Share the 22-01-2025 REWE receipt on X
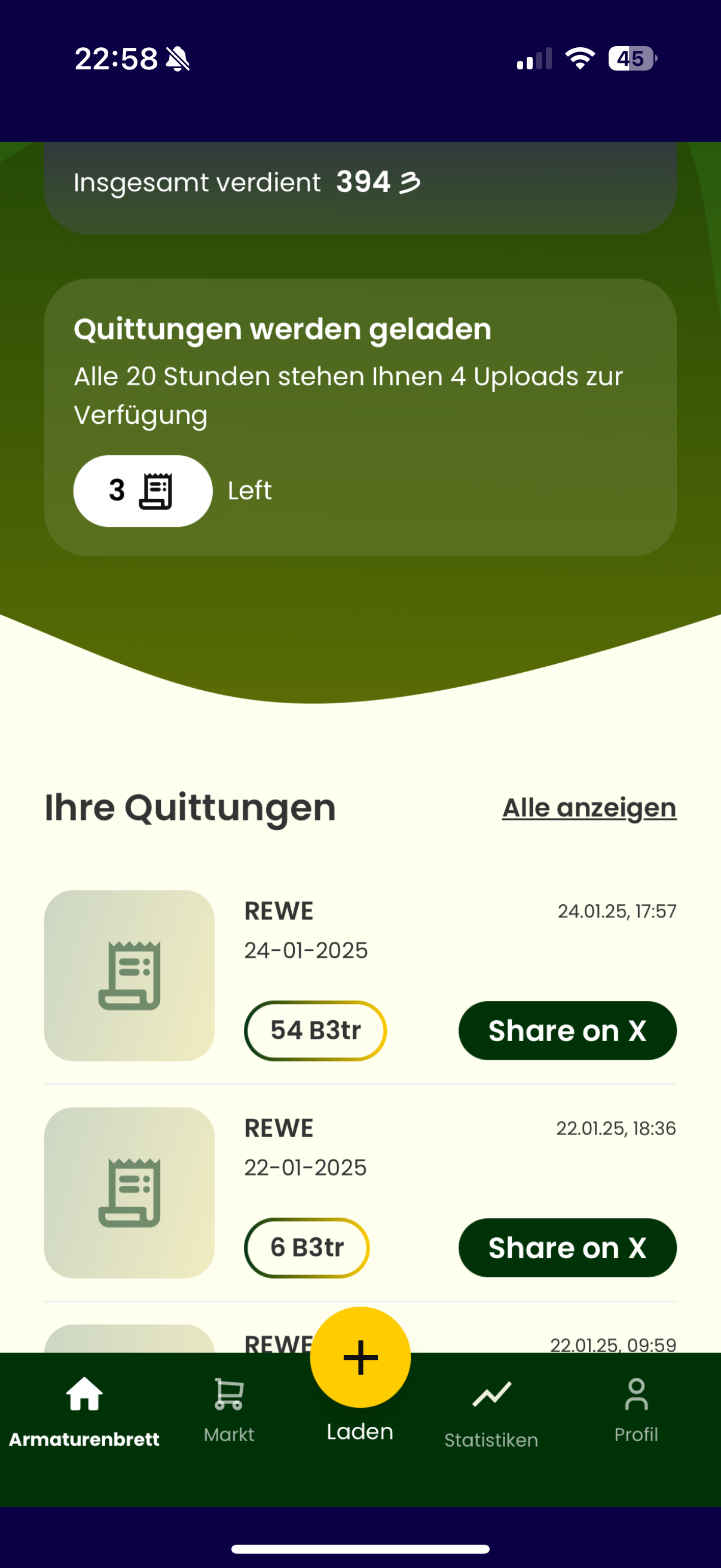The width and height of the screenshot is (721, 1568). 567,1248
